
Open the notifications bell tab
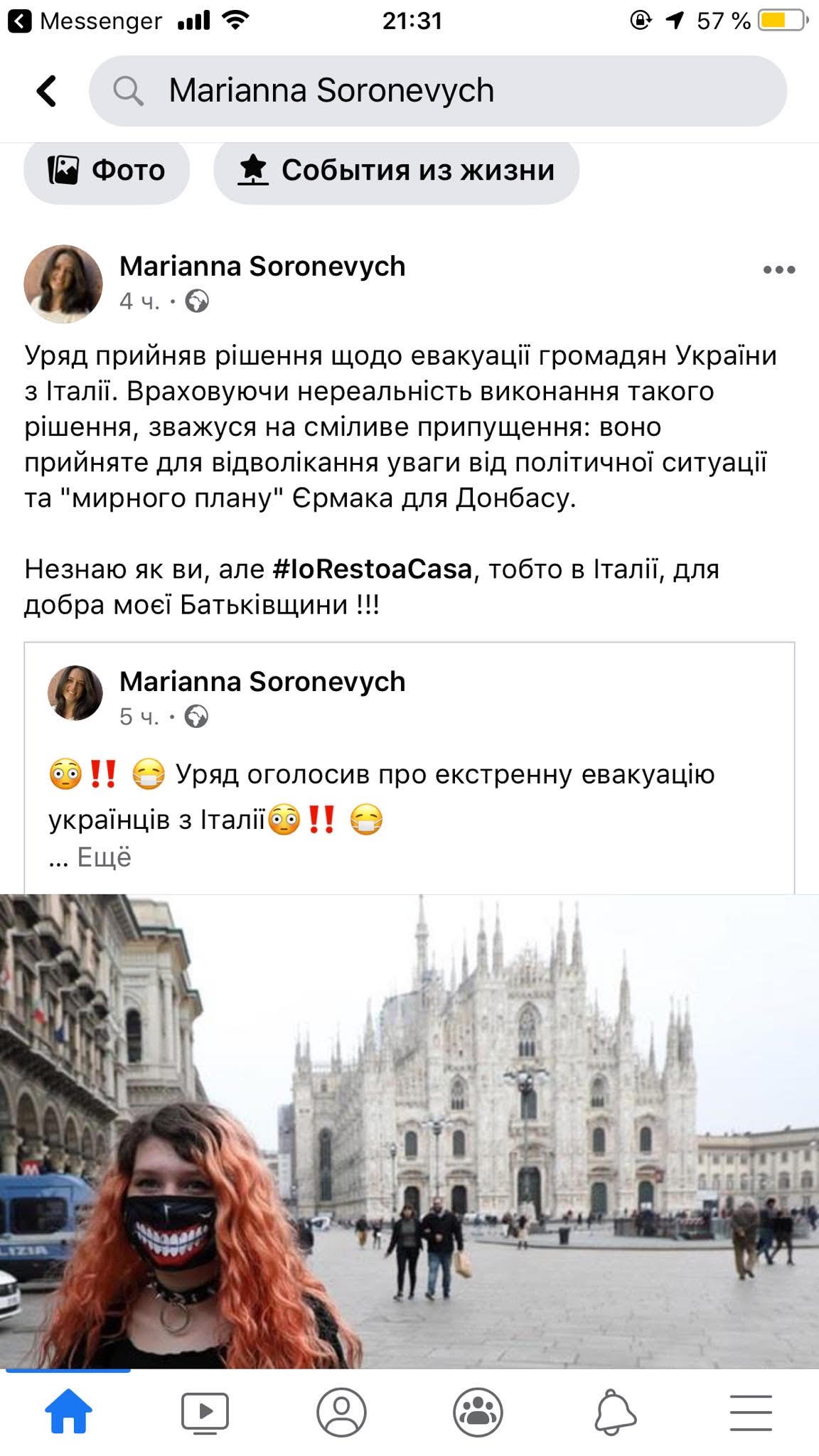coord(614,1412)
